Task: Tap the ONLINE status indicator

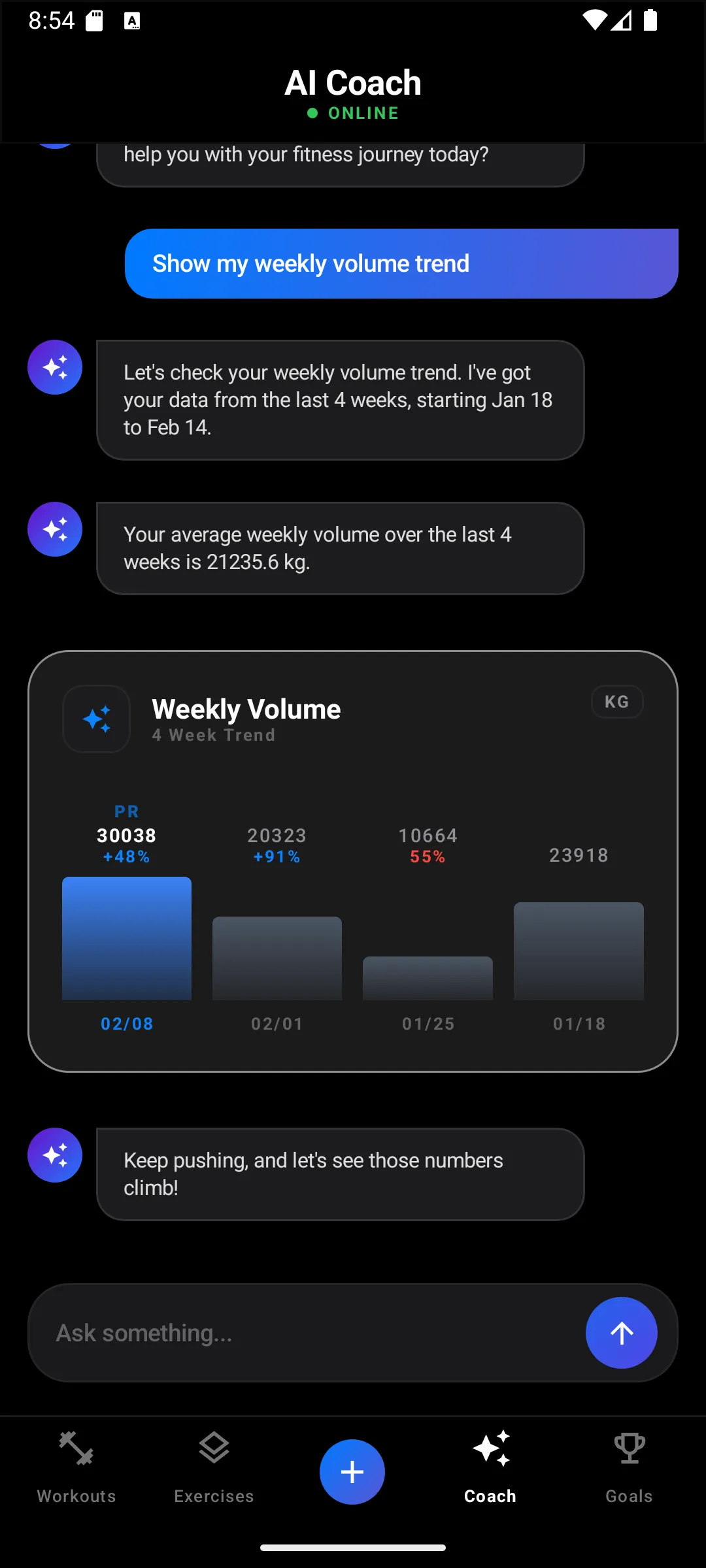Action: tap(353, 112)
